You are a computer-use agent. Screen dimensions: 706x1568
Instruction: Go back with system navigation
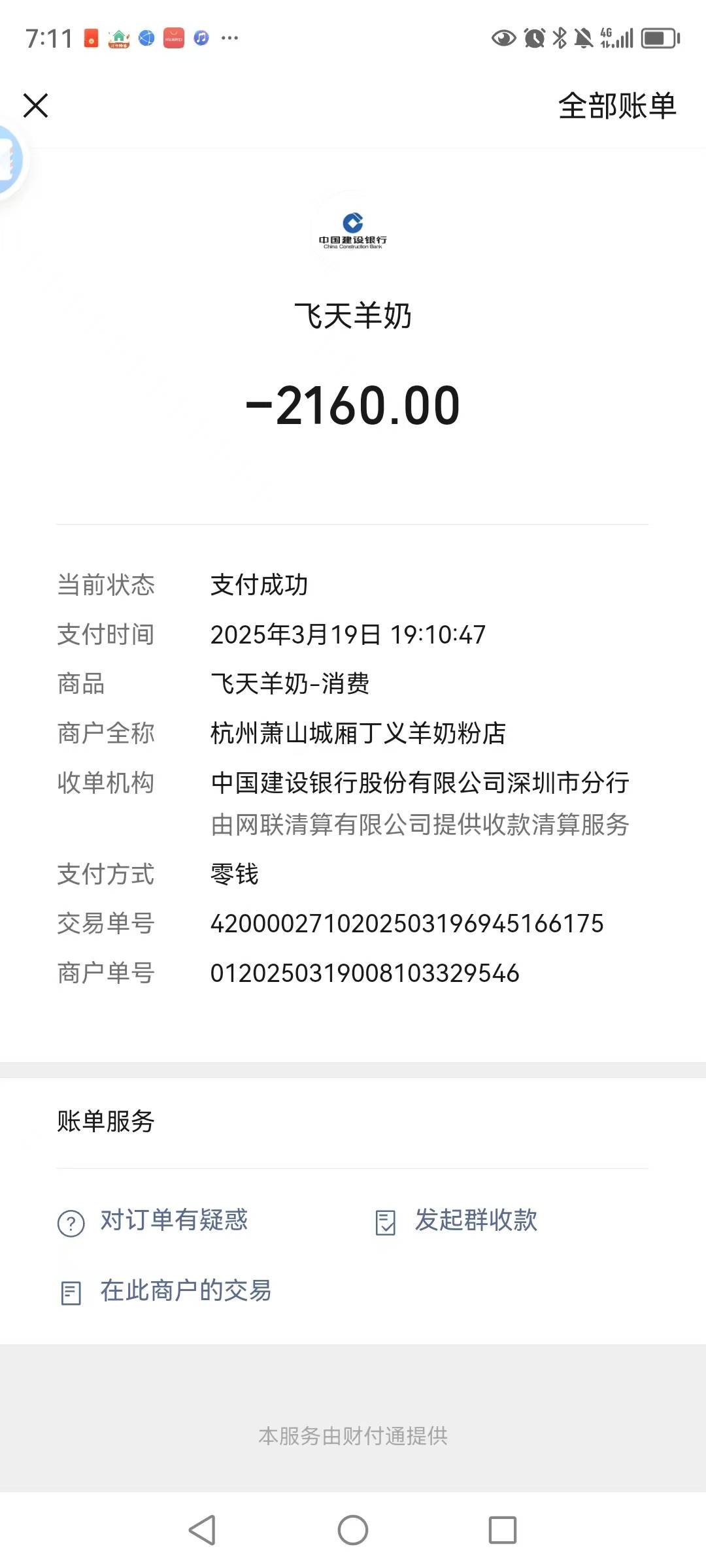pyautogui.click(x=202, y=1530)
